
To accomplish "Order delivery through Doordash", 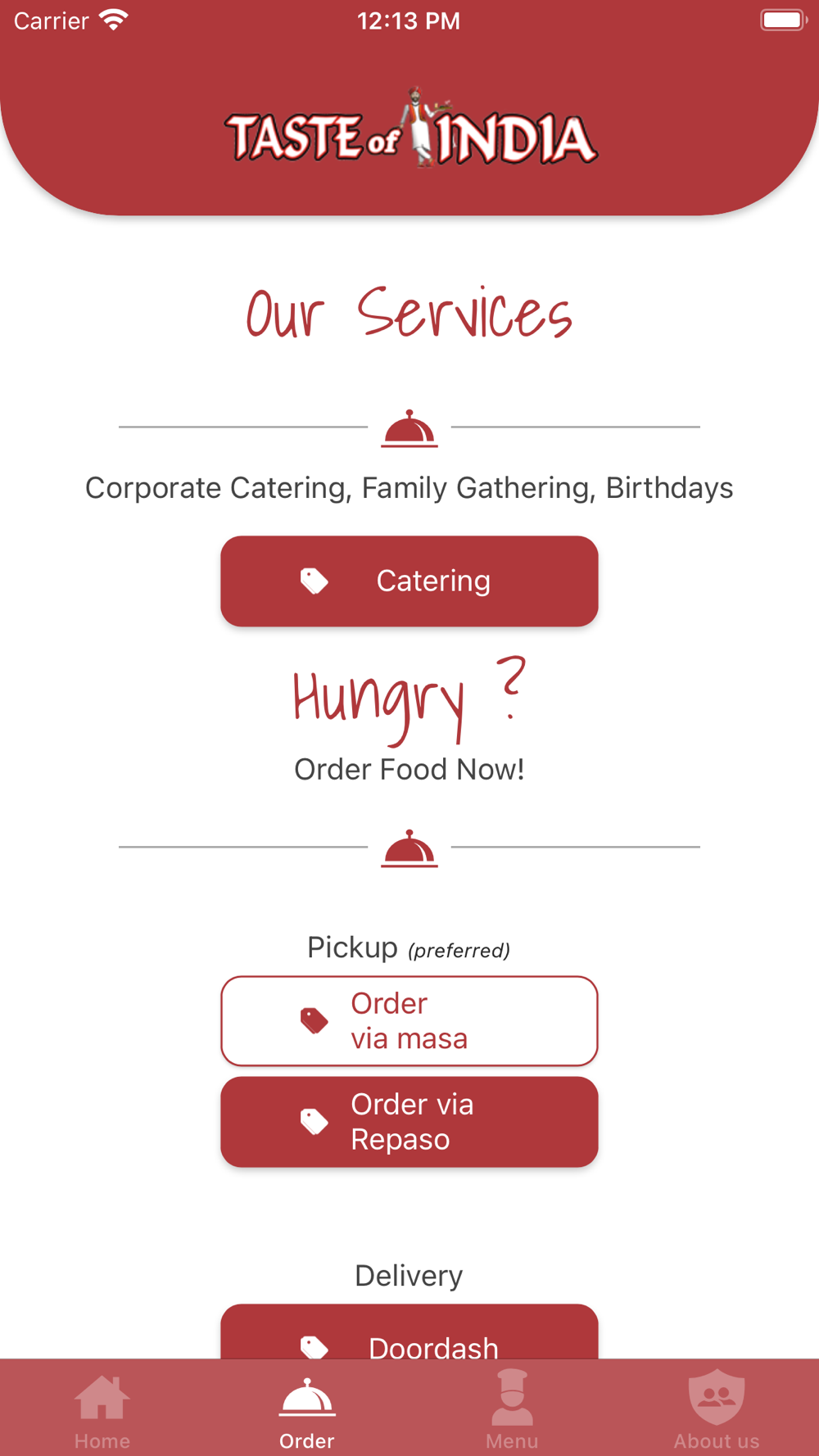I will (x=409, y=1333).
